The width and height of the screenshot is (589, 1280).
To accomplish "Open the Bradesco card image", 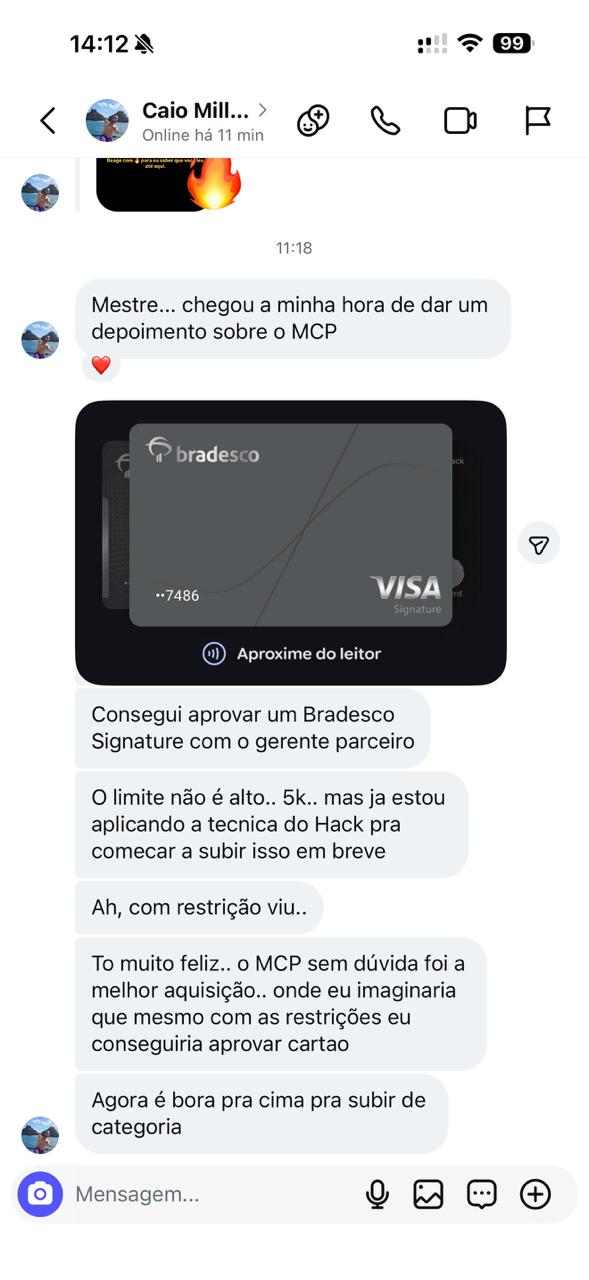I will pyautogui.click(x=291, y=543).
